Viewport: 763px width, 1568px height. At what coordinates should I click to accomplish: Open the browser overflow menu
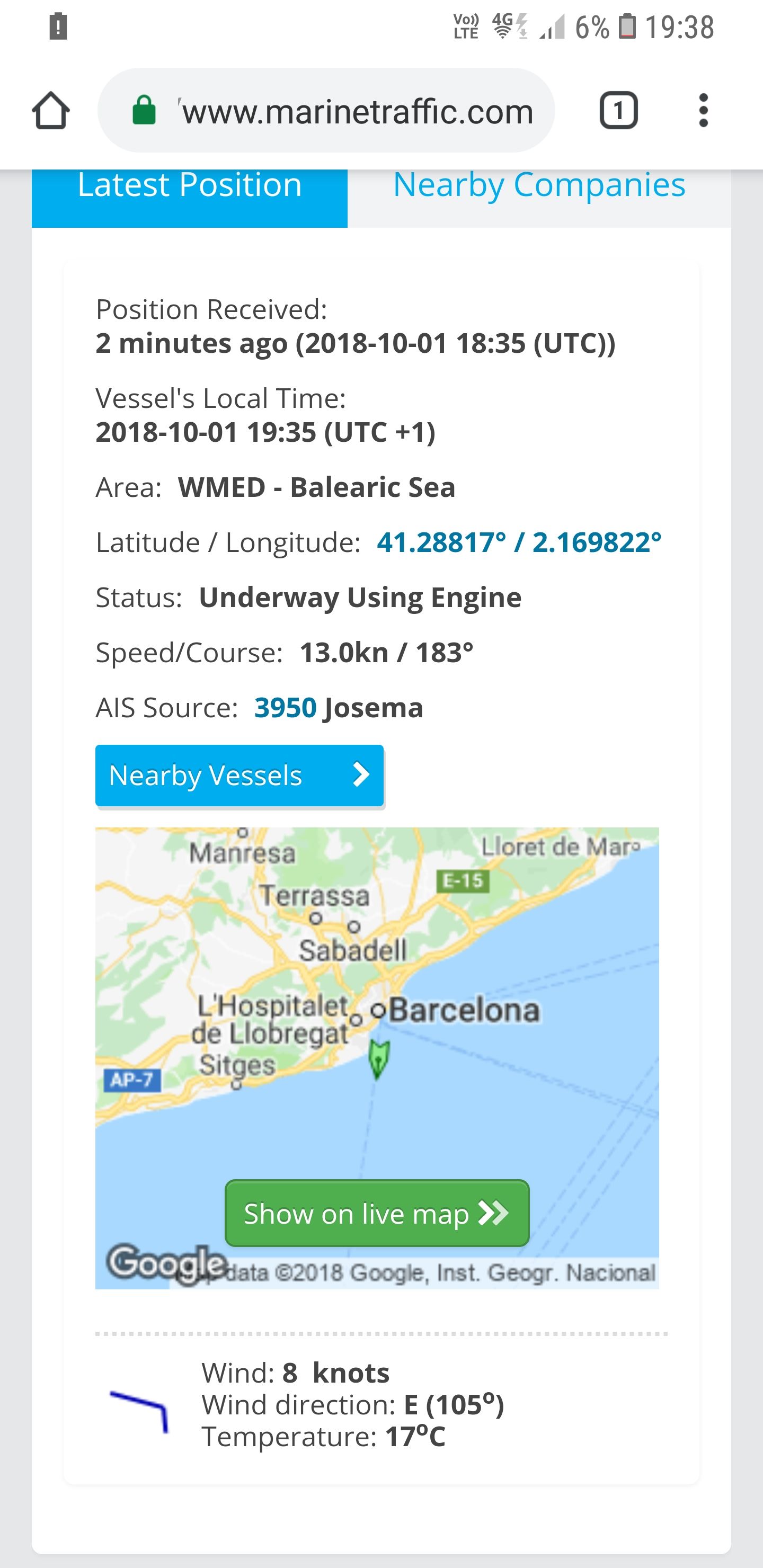tap(703, 111)
